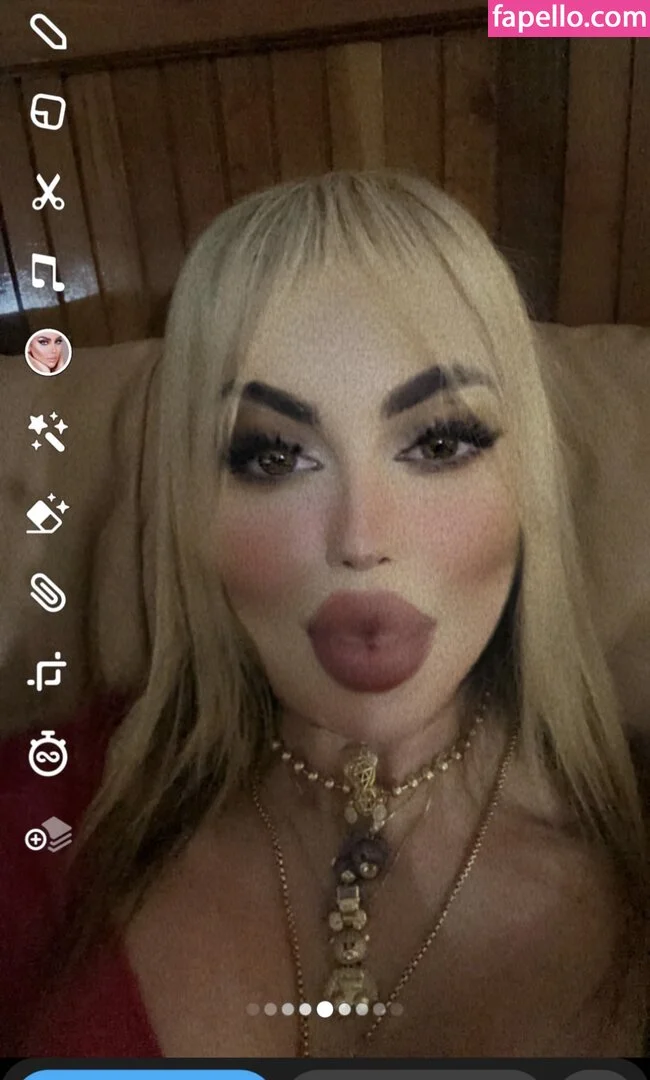Set the snap timer to infinity

47,752
